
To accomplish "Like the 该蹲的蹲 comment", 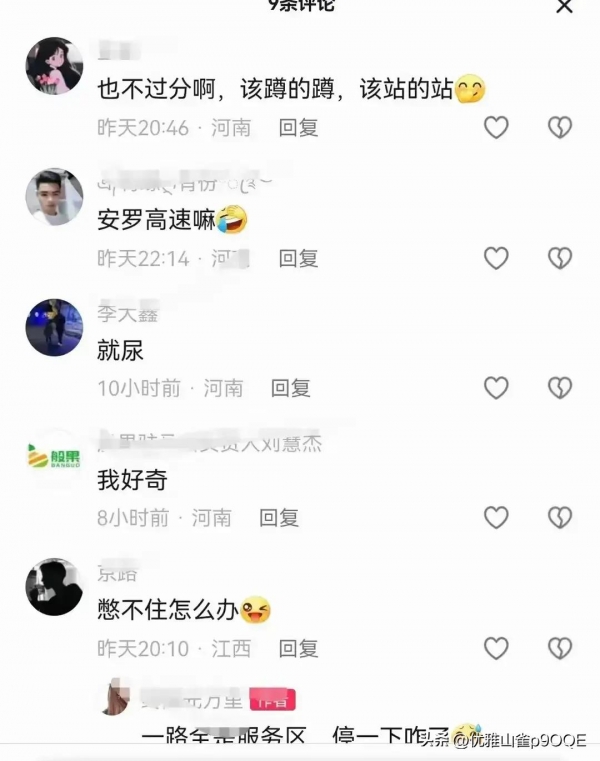I will [x=496, y=127].
